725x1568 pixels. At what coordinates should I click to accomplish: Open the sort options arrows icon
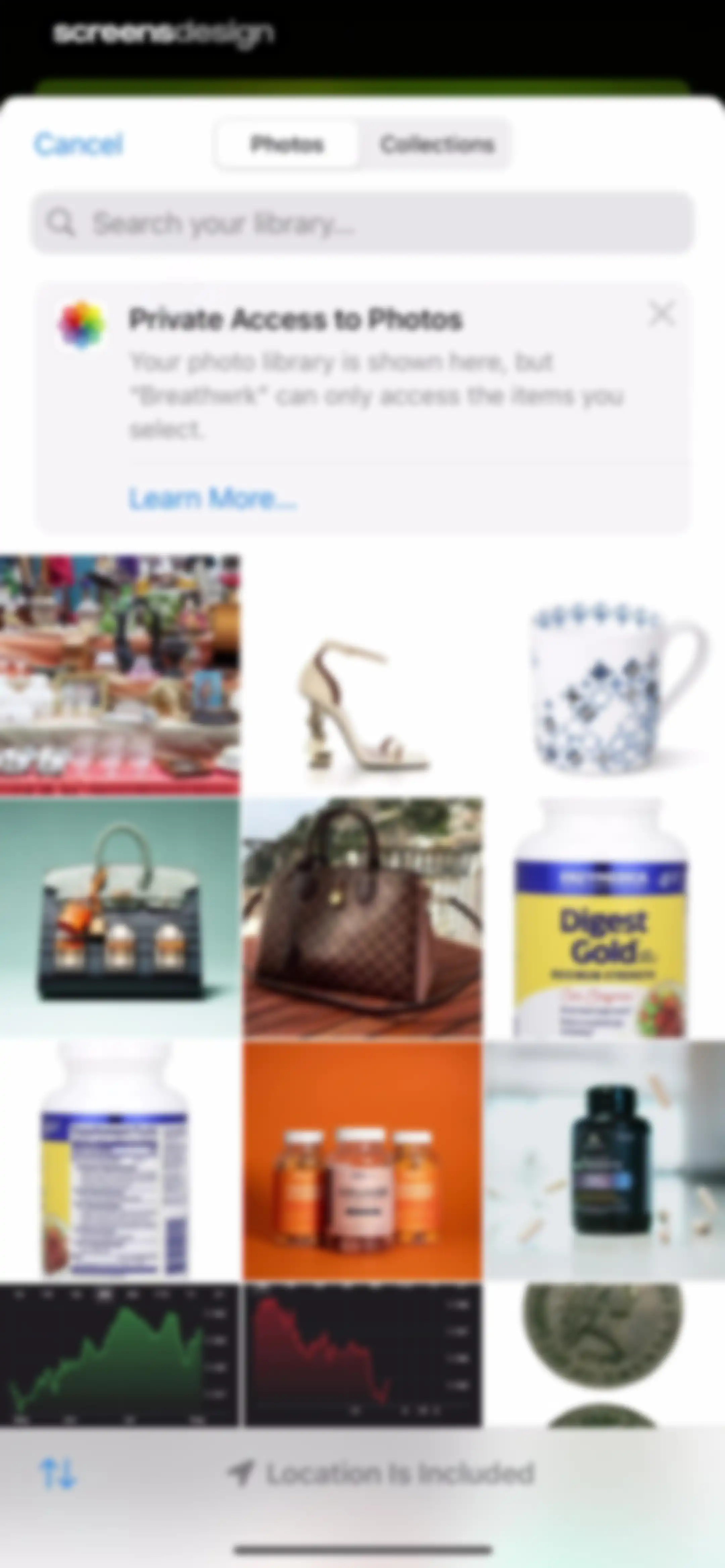(x=58, y=1473)
